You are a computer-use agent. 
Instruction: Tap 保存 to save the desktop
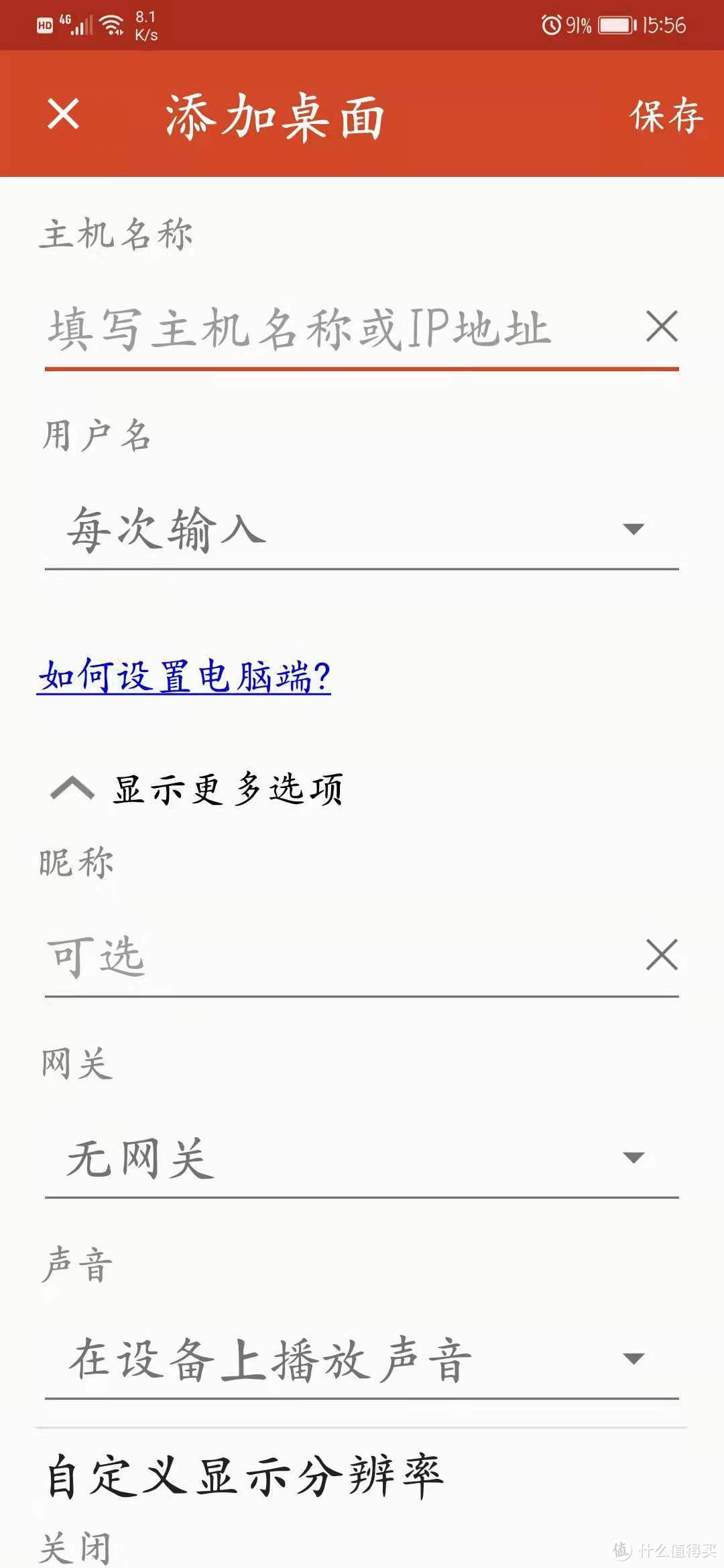pyautogui.click(x=665, y=115)
